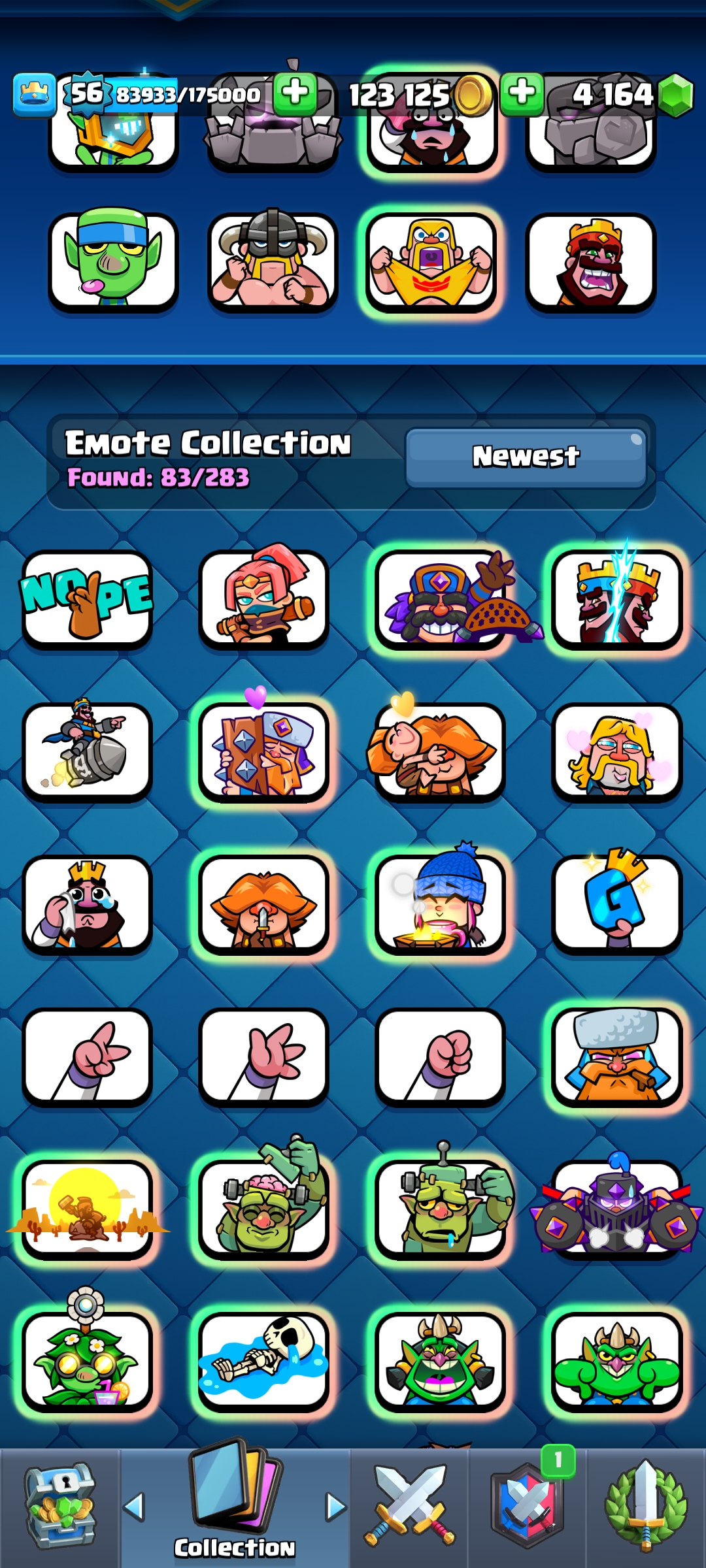706x1568 pixels.
Task: Select the skeleton in water puddle emote
Action: click(x=263, y=1362)
